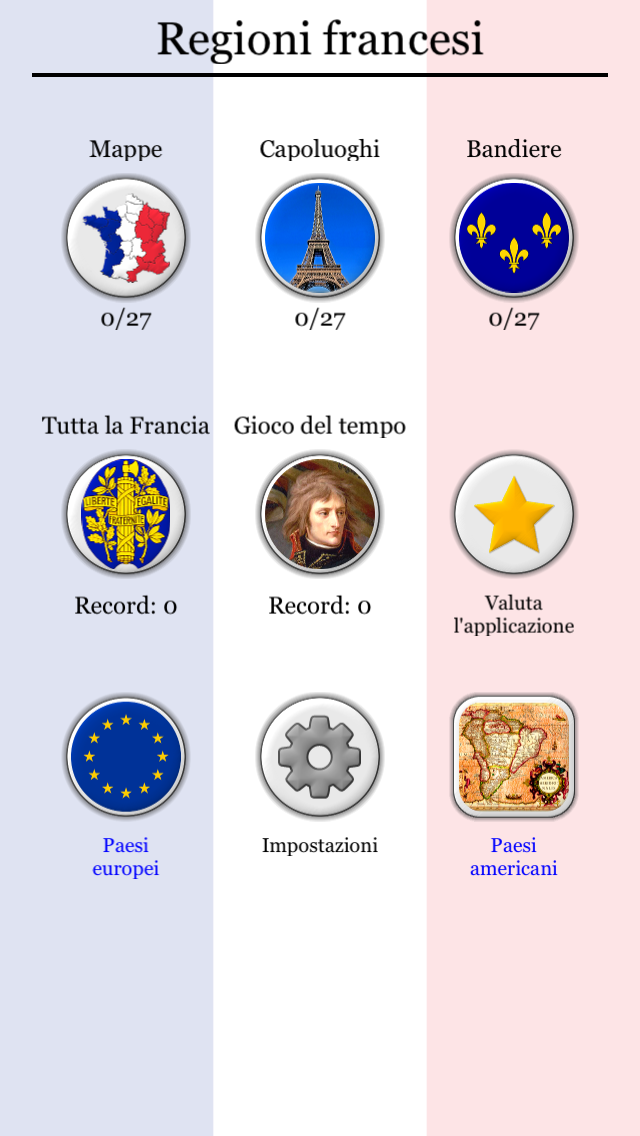This screenshot has height=1136, width=640.
Task: Tap the star to rate the application
Action: click(x=514, y=514)
